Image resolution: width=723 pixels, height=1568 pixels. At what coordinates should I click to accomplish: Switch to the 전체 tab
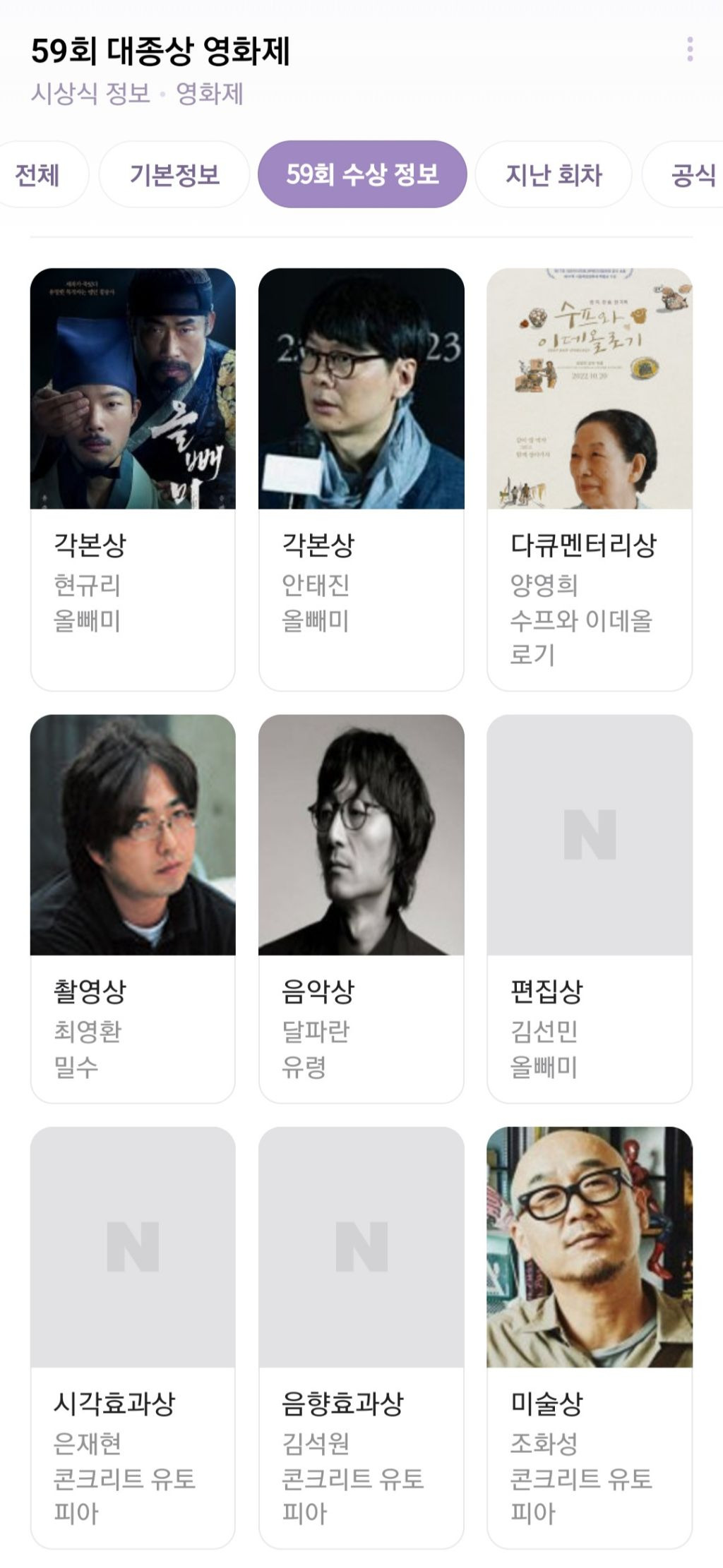40,174
